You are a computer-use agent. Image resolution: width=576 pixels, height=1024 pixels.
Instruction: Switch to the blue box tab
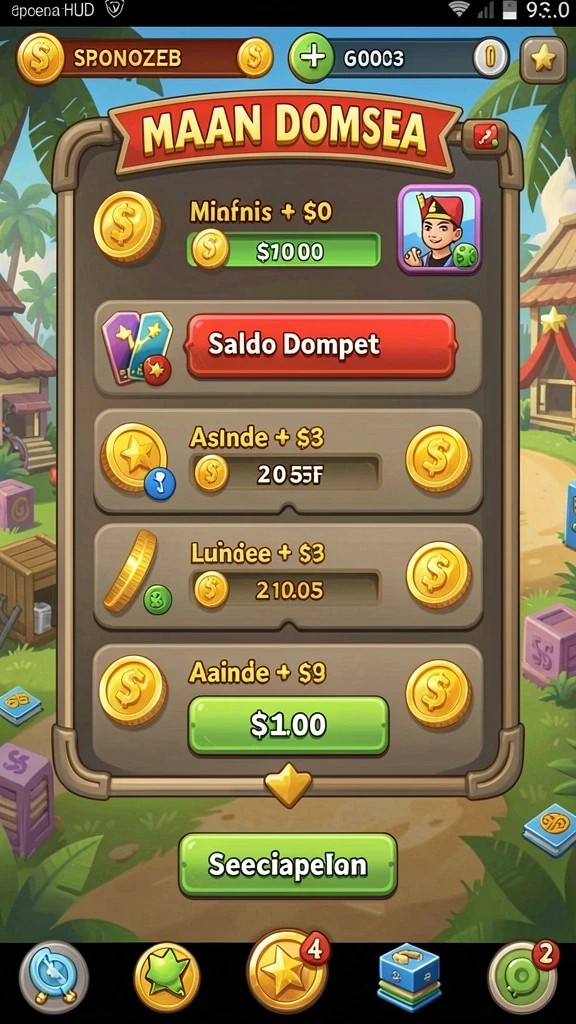click(x=409, y=977)
